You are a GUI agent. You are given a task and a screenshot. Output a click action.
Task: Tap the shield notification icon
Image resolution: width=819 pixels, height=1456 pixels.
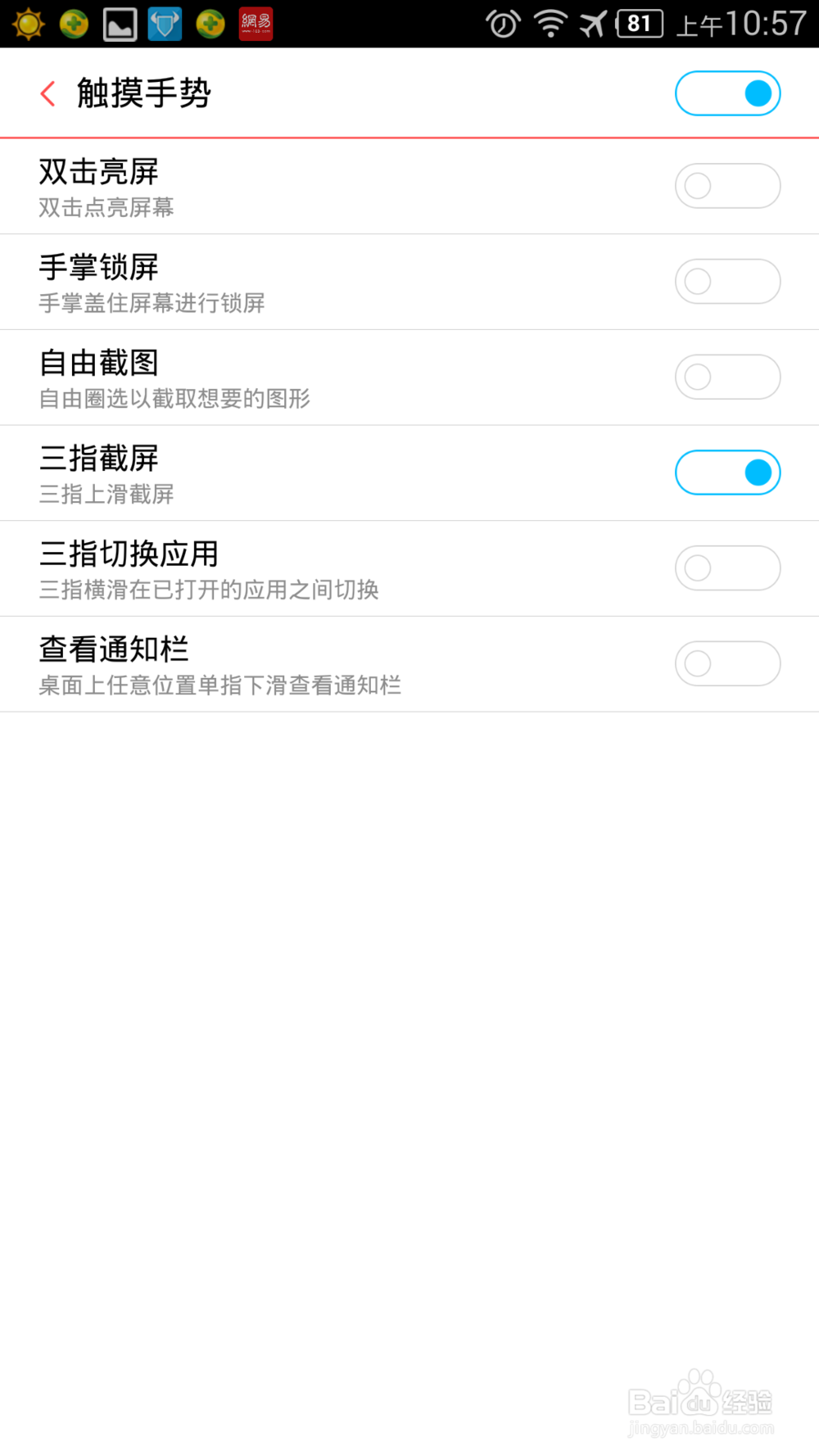164,24
